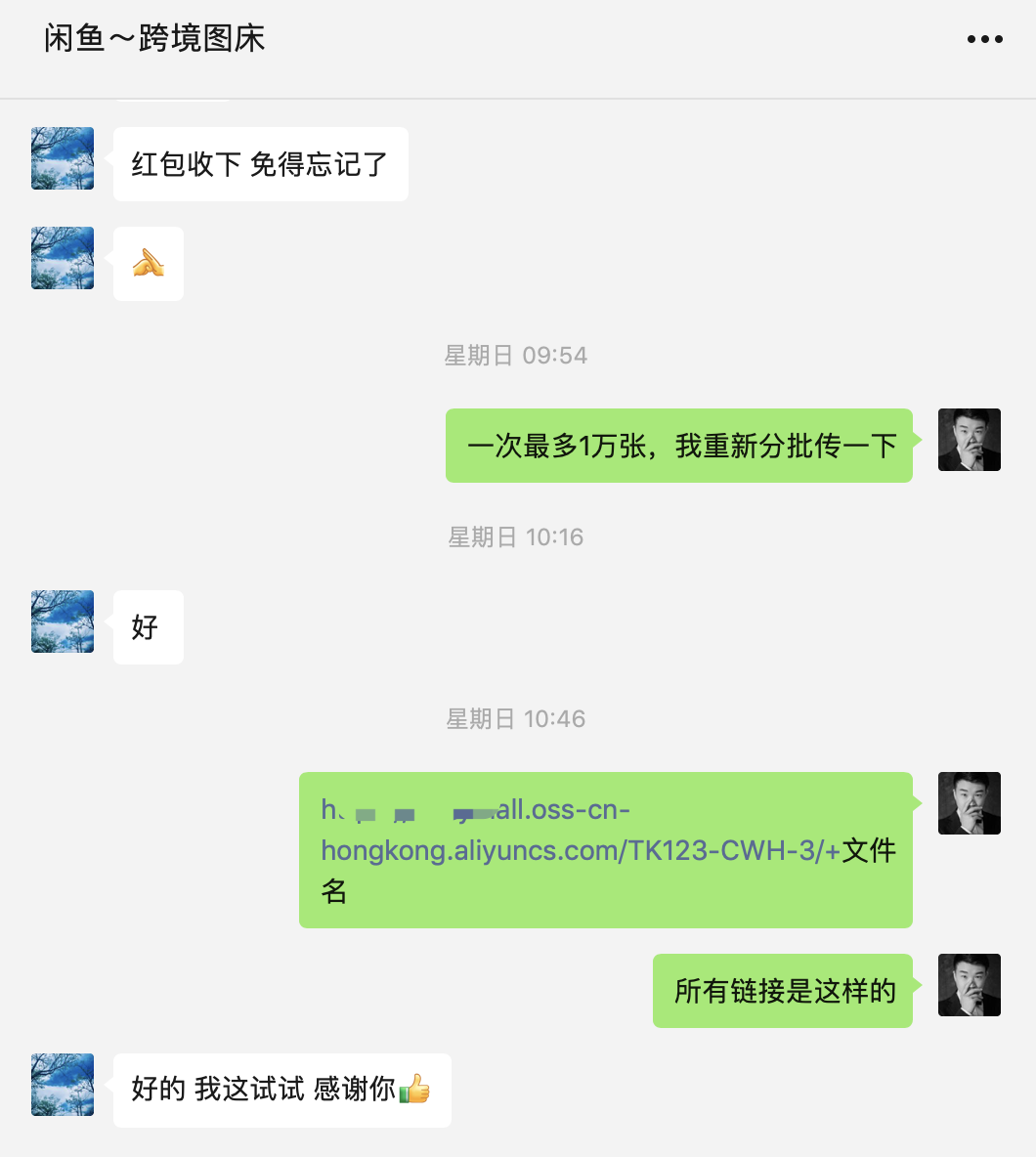Open my avatar beside "所有链接是这样的"
This screenshot has height=1157, width=1036.
(x=969, y=985)
